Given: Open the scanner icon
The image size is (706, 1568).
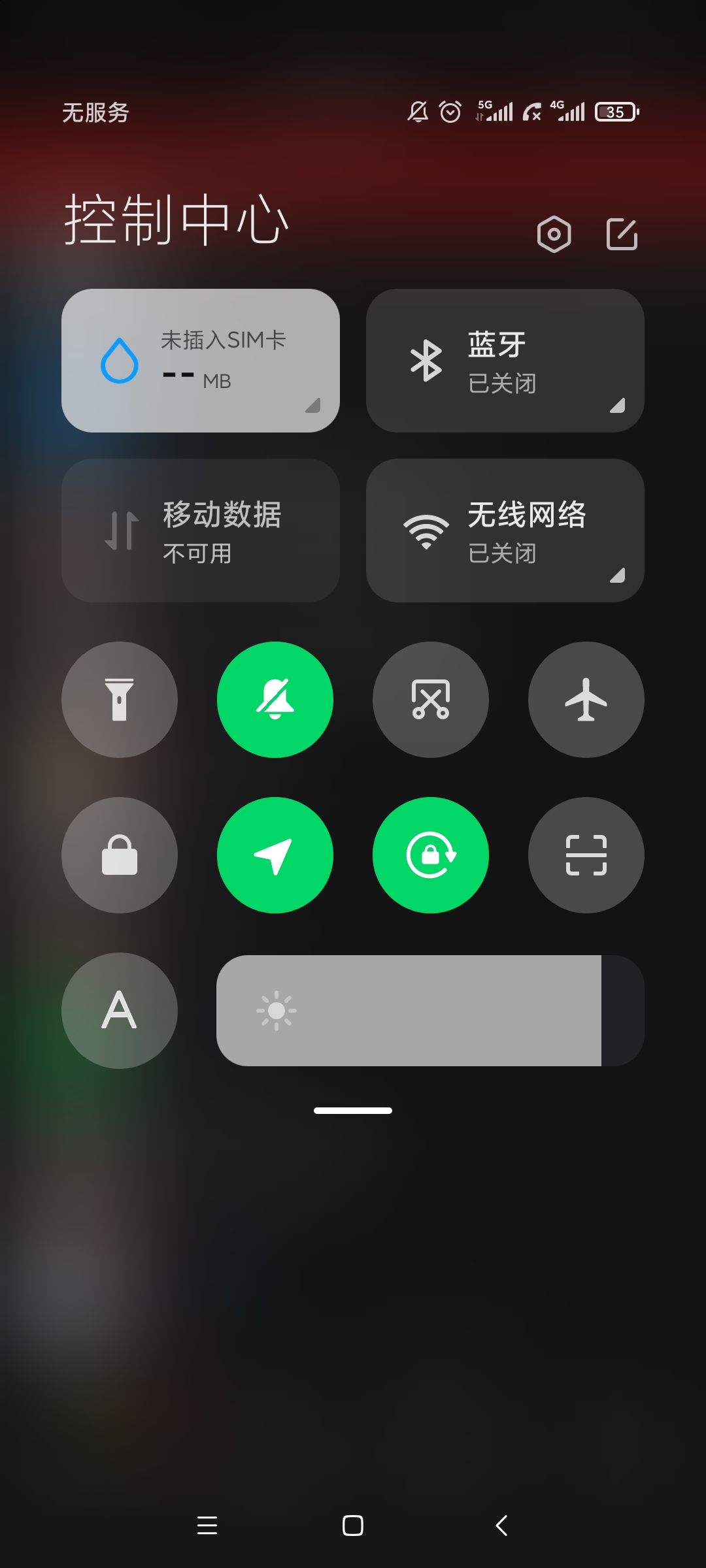Looking at the screenshot, I should (586, 855).
